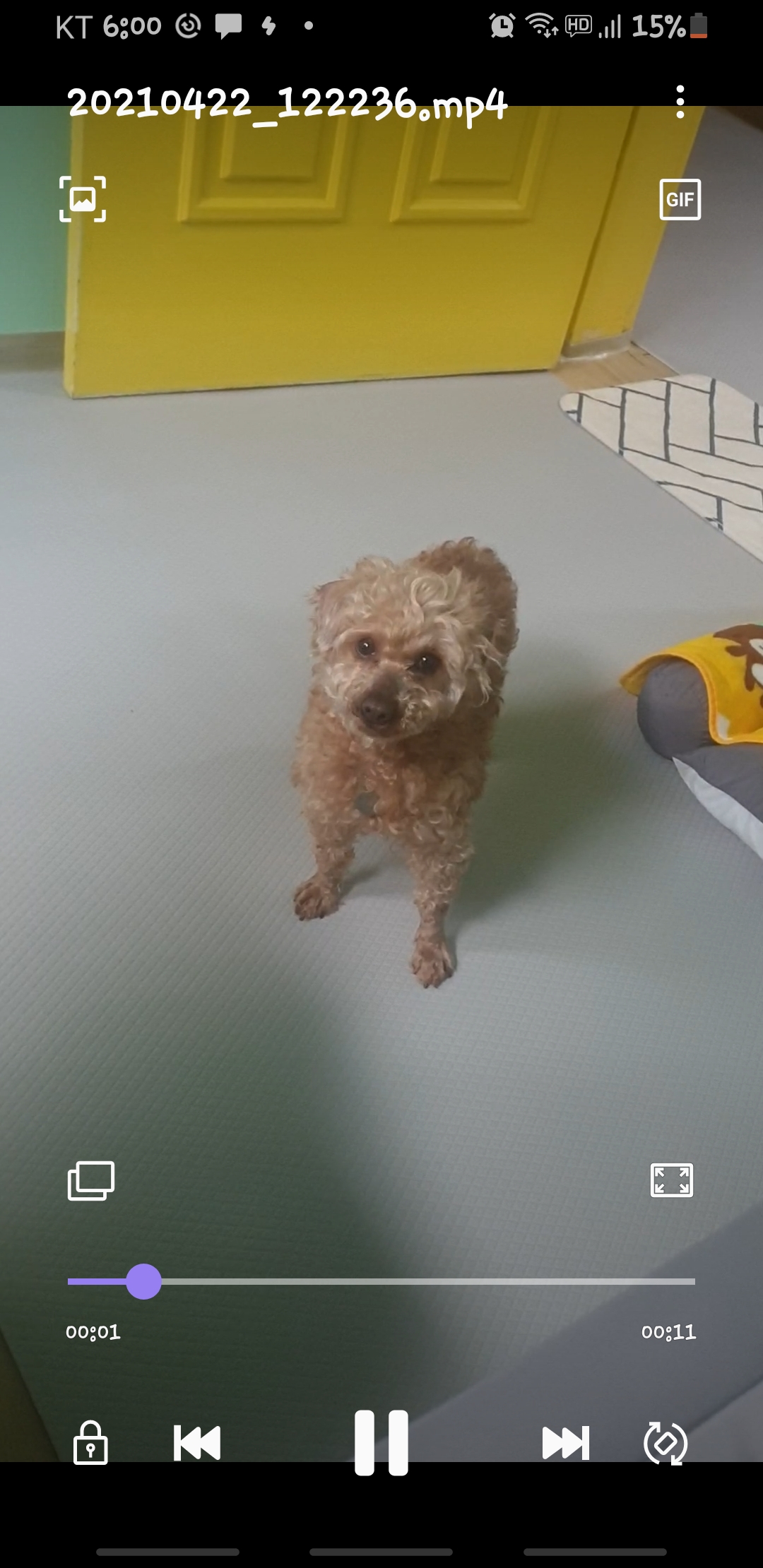The height and width of the screenshot is (1568, 763).
Task: Open the three-dot overflow menu
Action: (x=680, y=102)
